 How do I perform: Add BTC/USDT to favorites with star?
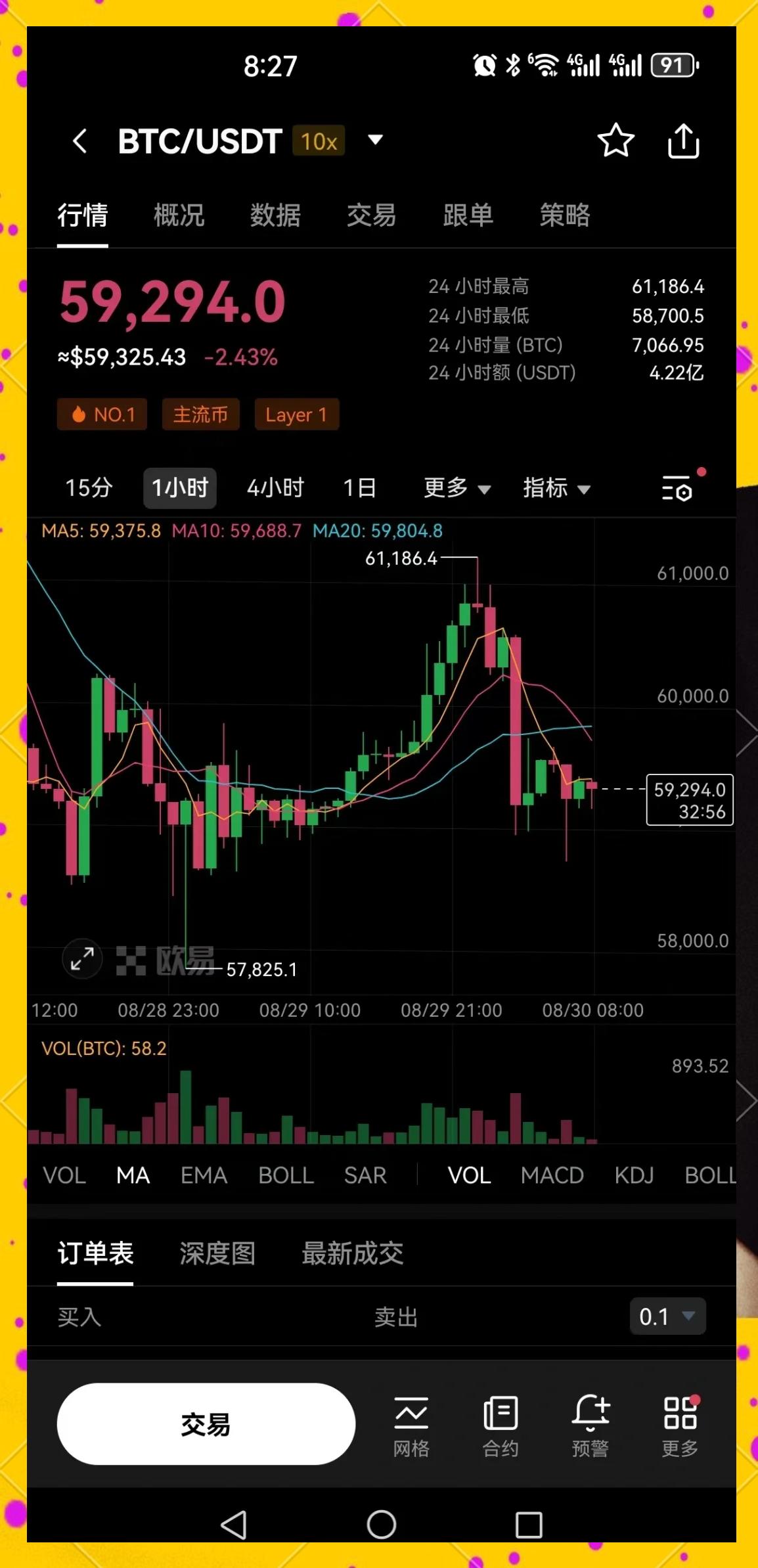pos(615,140)
